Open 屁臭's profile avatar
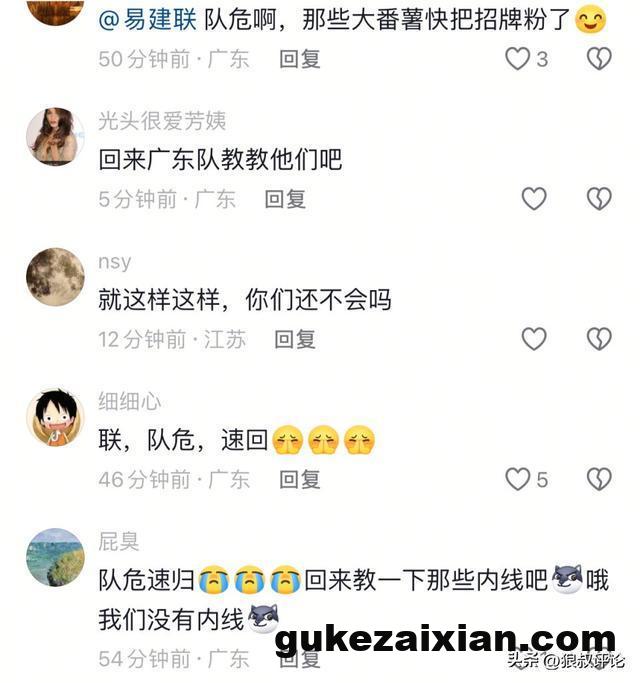The image size is (640, 683). pos(54,557)
